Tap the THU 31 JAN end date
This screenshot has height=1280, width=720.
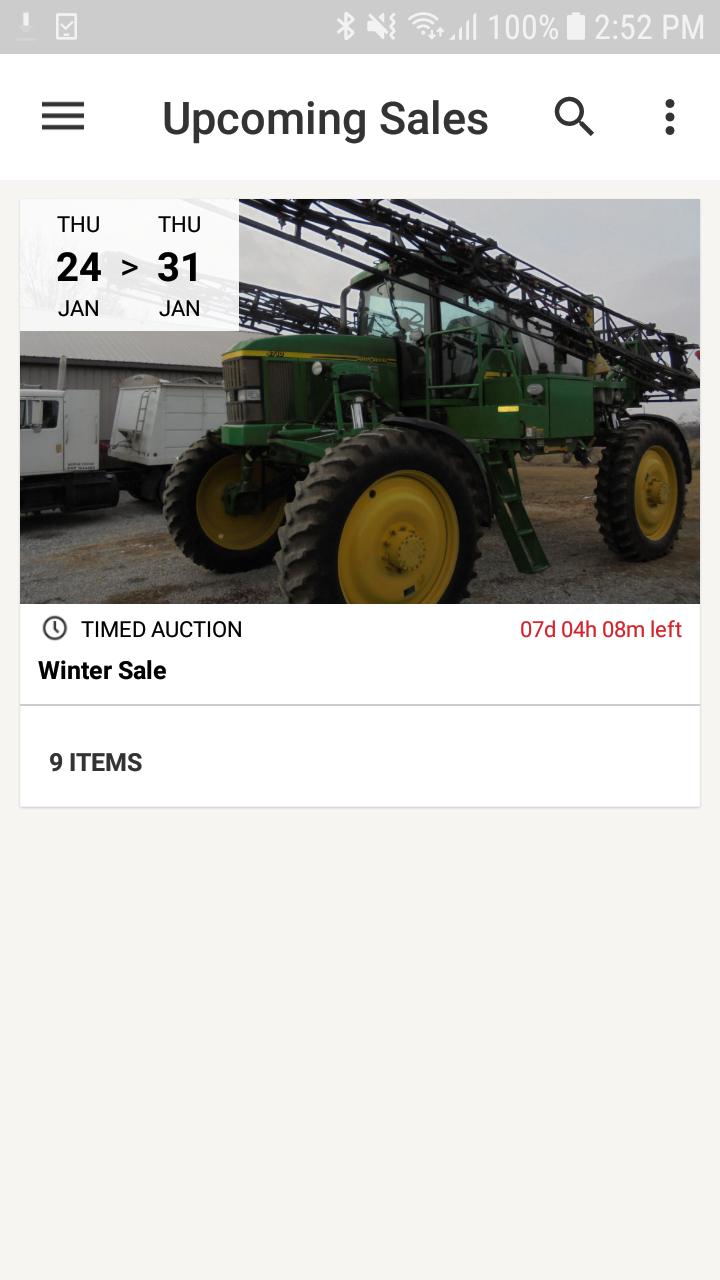(179, 265)
